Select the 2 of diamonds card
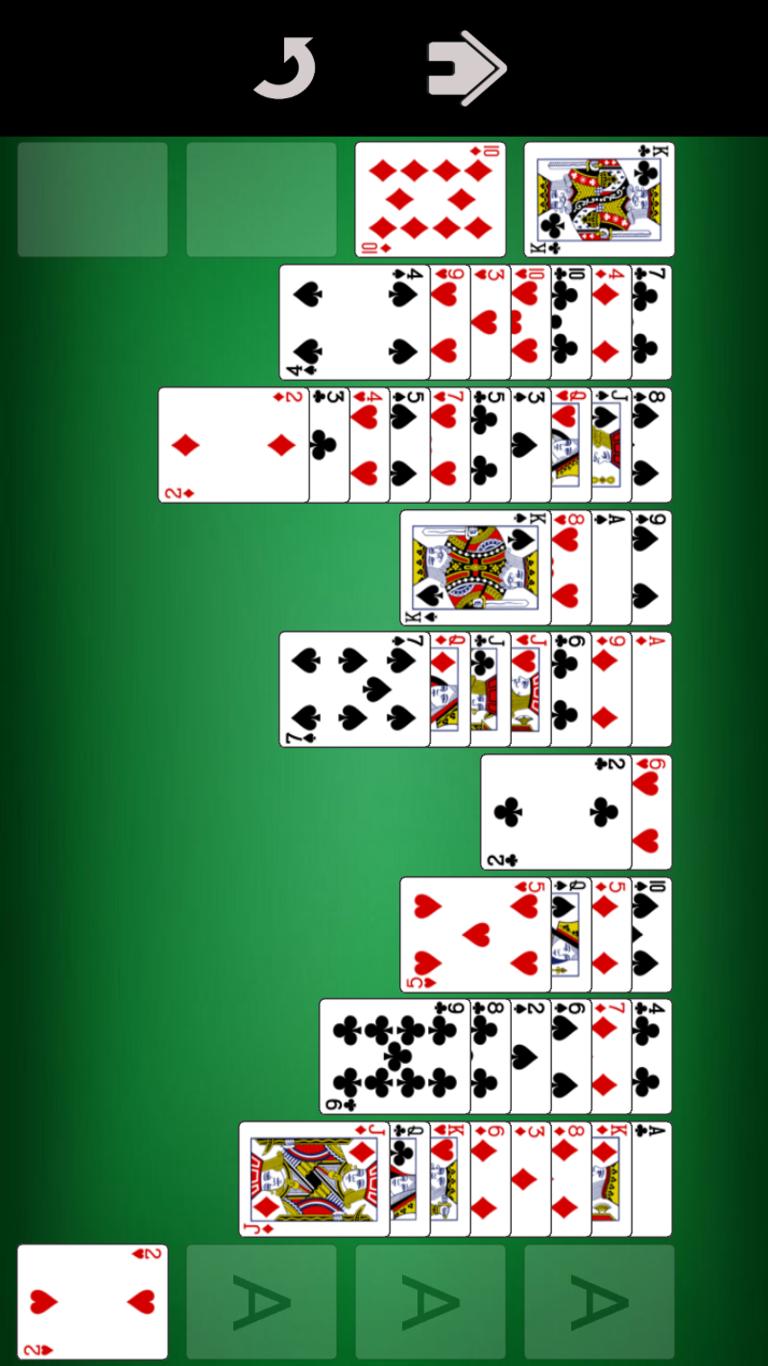 pos(233,445)
